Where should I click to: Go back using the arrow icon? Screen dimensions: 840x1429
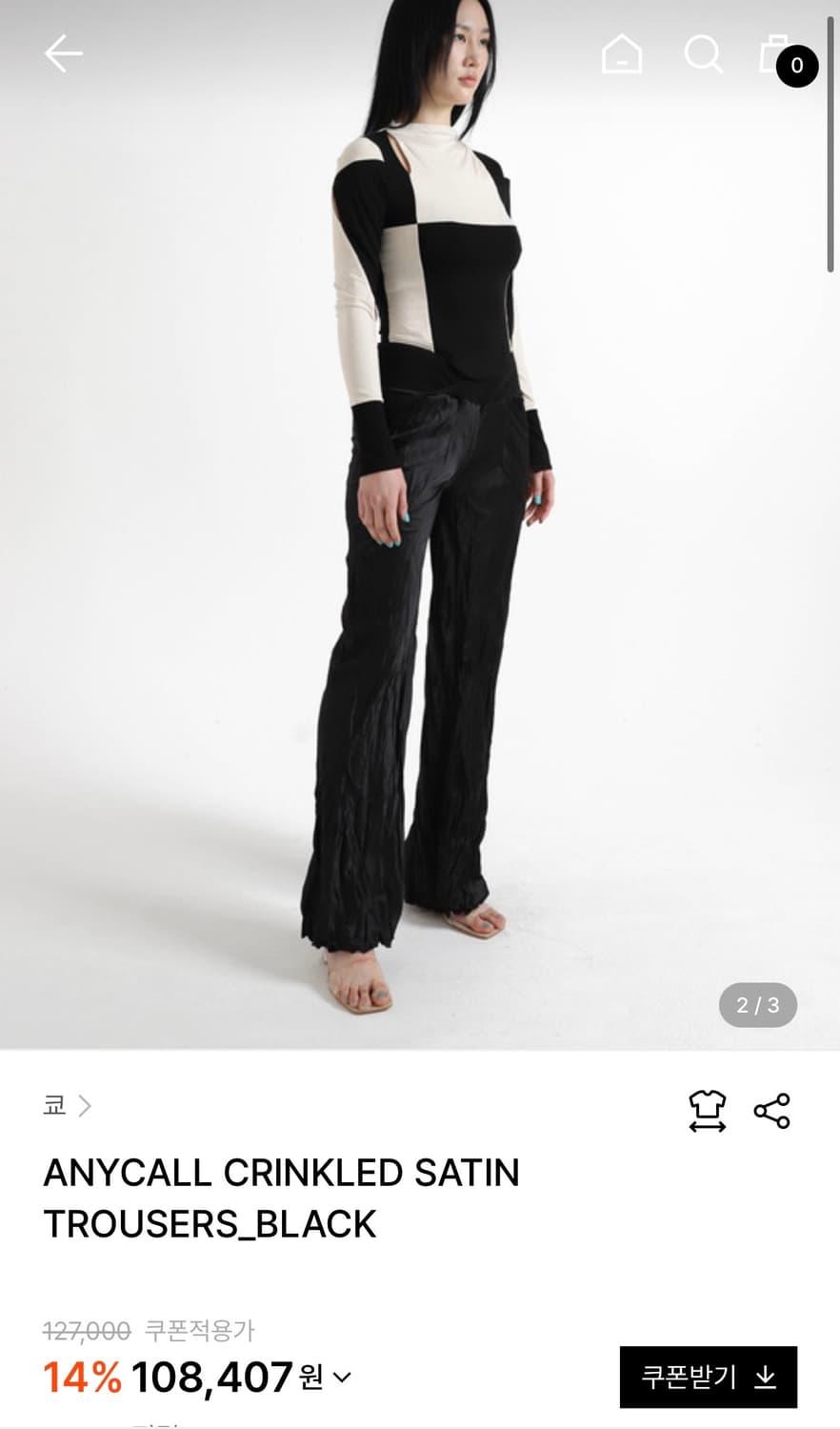coord(64,54)
